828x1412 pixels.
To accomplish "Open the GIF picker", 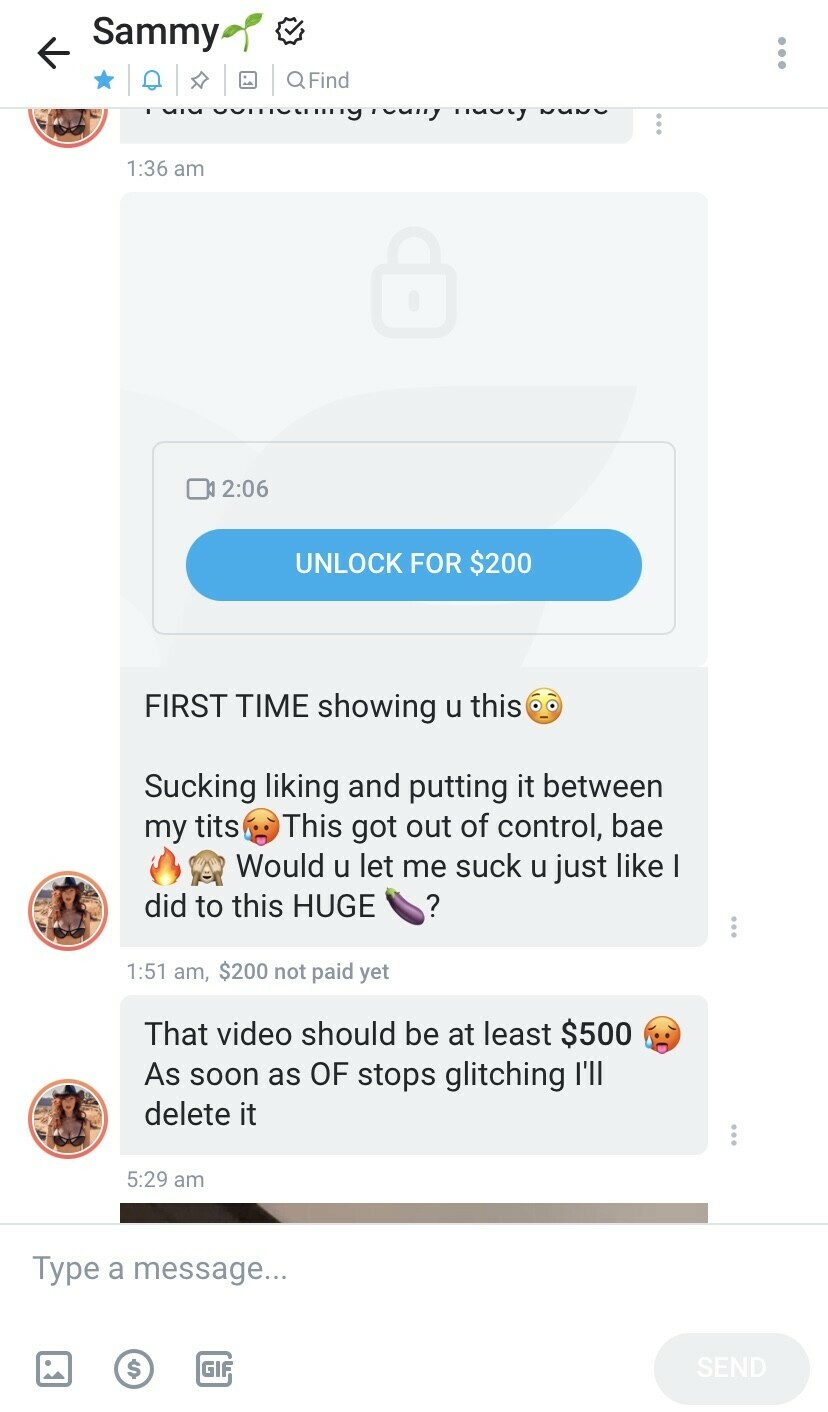I will tap(214, 1367).
